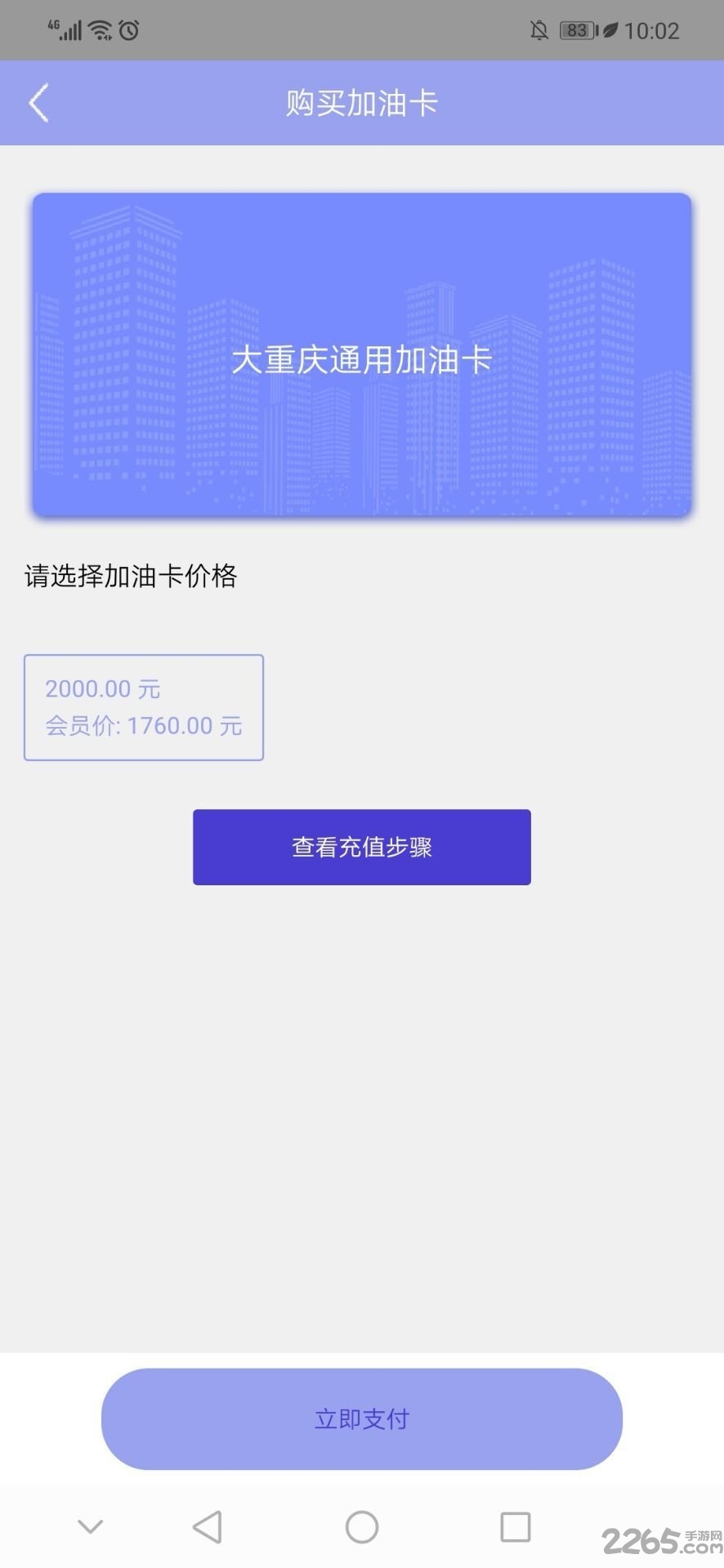Tap the system back triangle
This screenshot has height=1568, width=724.
click(208, 1526)
